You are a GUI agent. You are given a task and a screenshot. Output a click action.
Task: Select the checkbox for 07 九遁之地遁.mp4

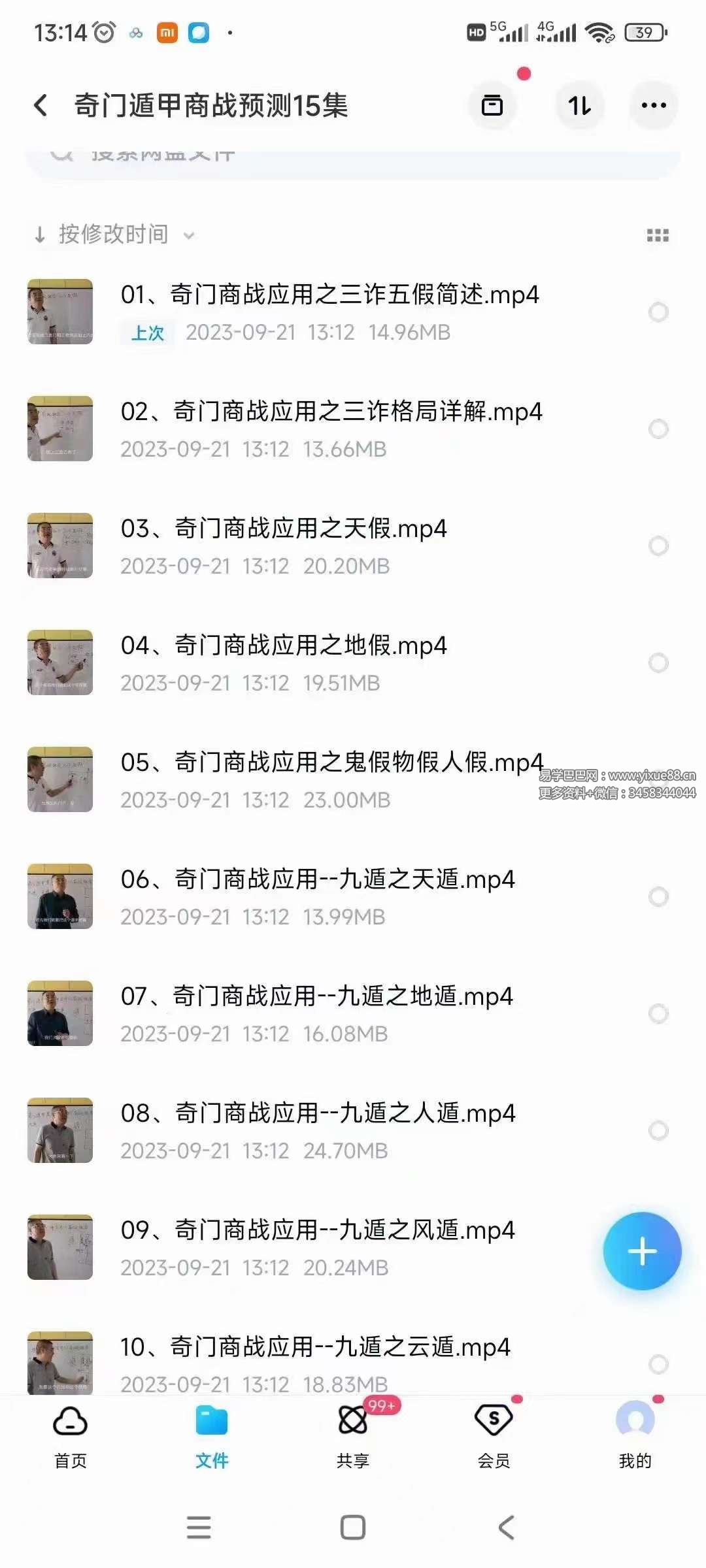tap(658, 1014)
